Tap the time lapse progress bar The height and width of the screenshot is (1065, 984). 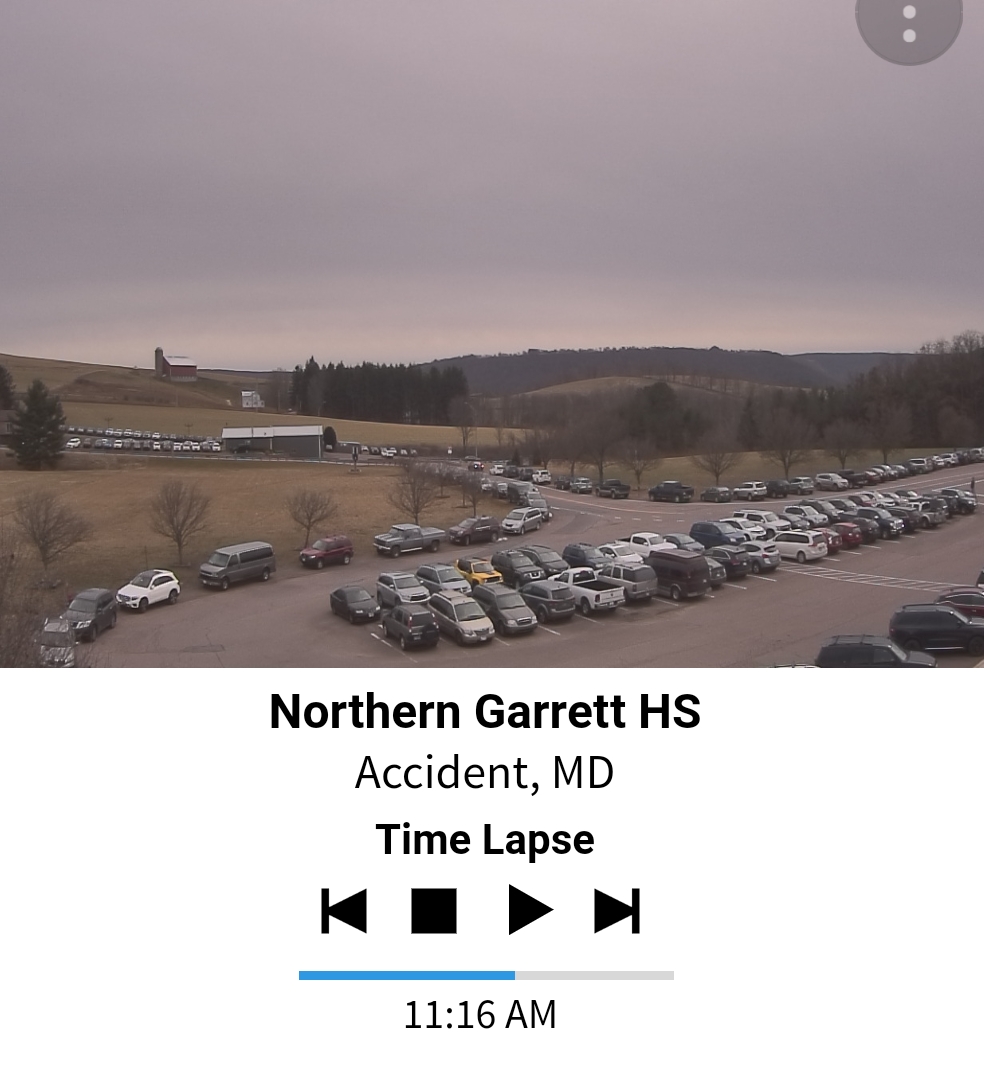(486, 975)
